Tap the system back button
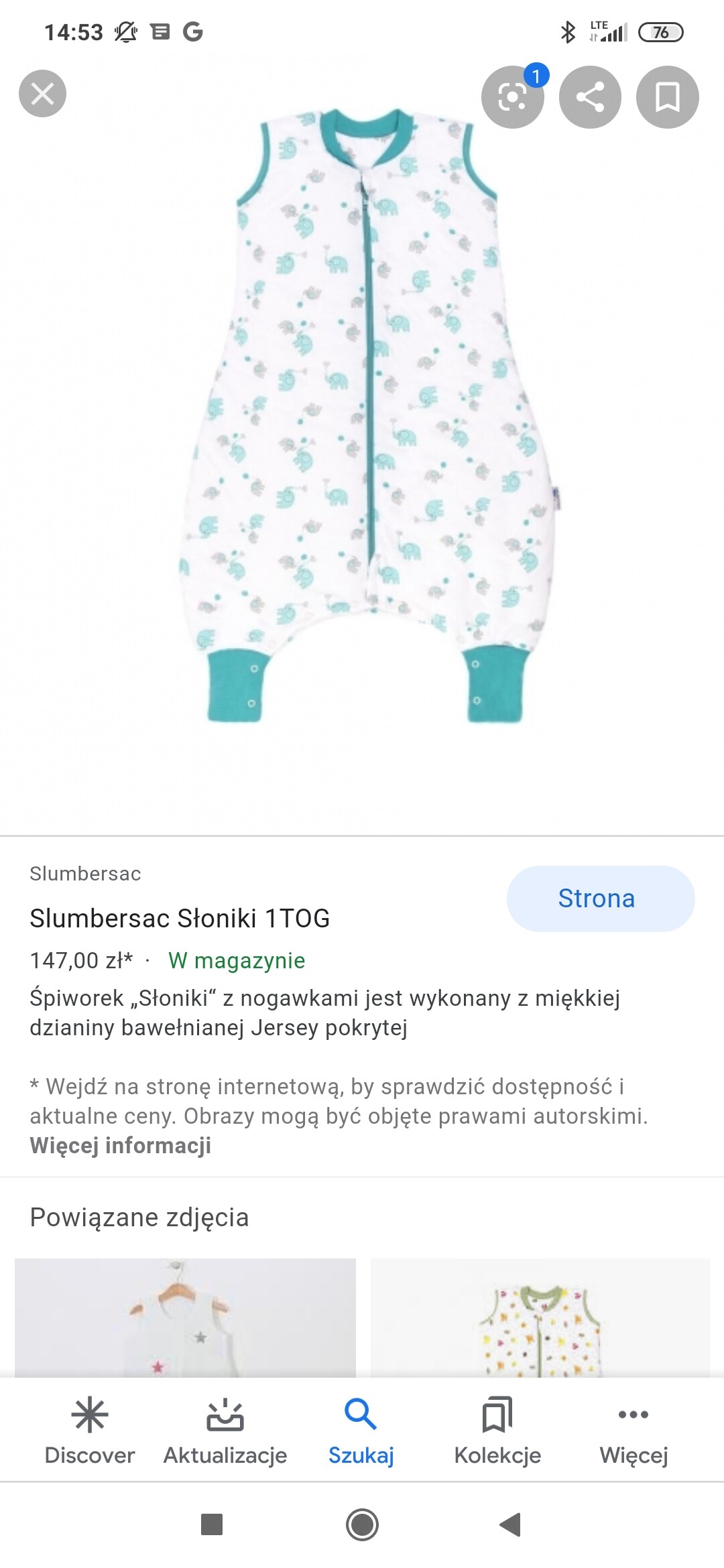Image resolution: width=724 pixels, height=1568 pixels. pyautogui.click(x=510, y=1524)
